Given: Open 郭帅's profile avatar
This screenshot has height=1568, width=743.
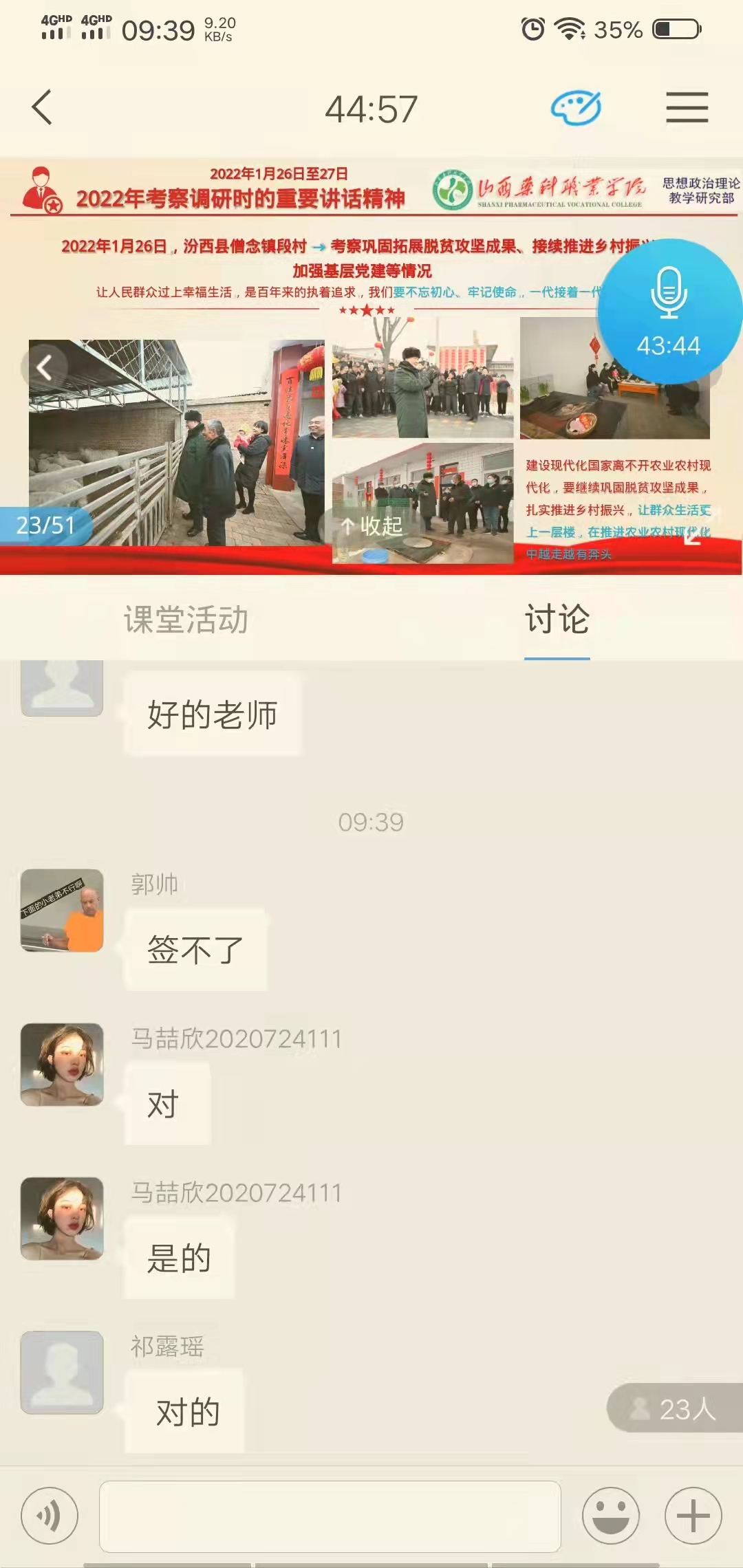Looking at the screenshot, I should (x=62, y=910).
